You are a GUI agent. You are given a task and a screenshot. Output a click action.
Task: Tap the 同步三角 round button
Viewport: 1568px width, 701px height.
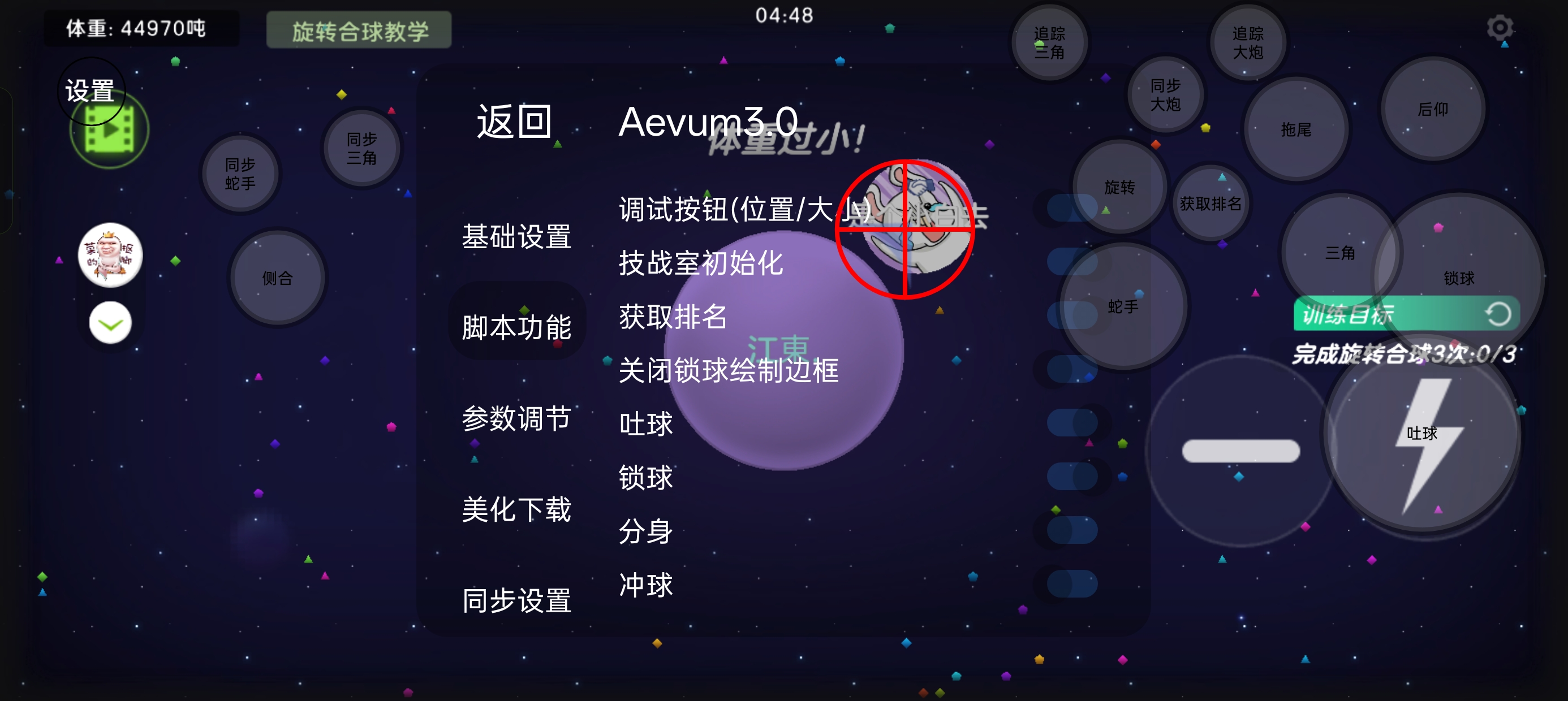361,149
